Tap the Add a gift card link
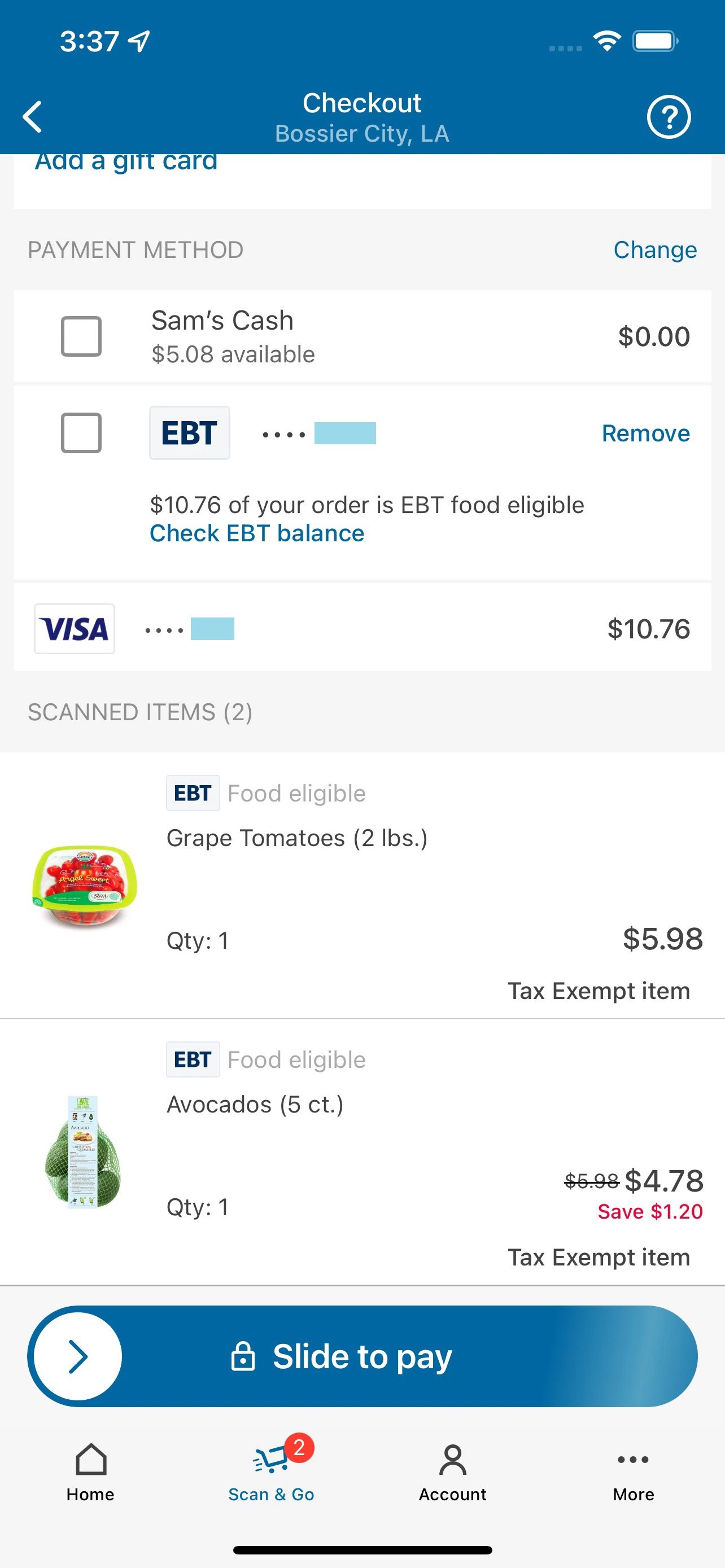The image size is (725, 1568). click(x=126, y=162)
